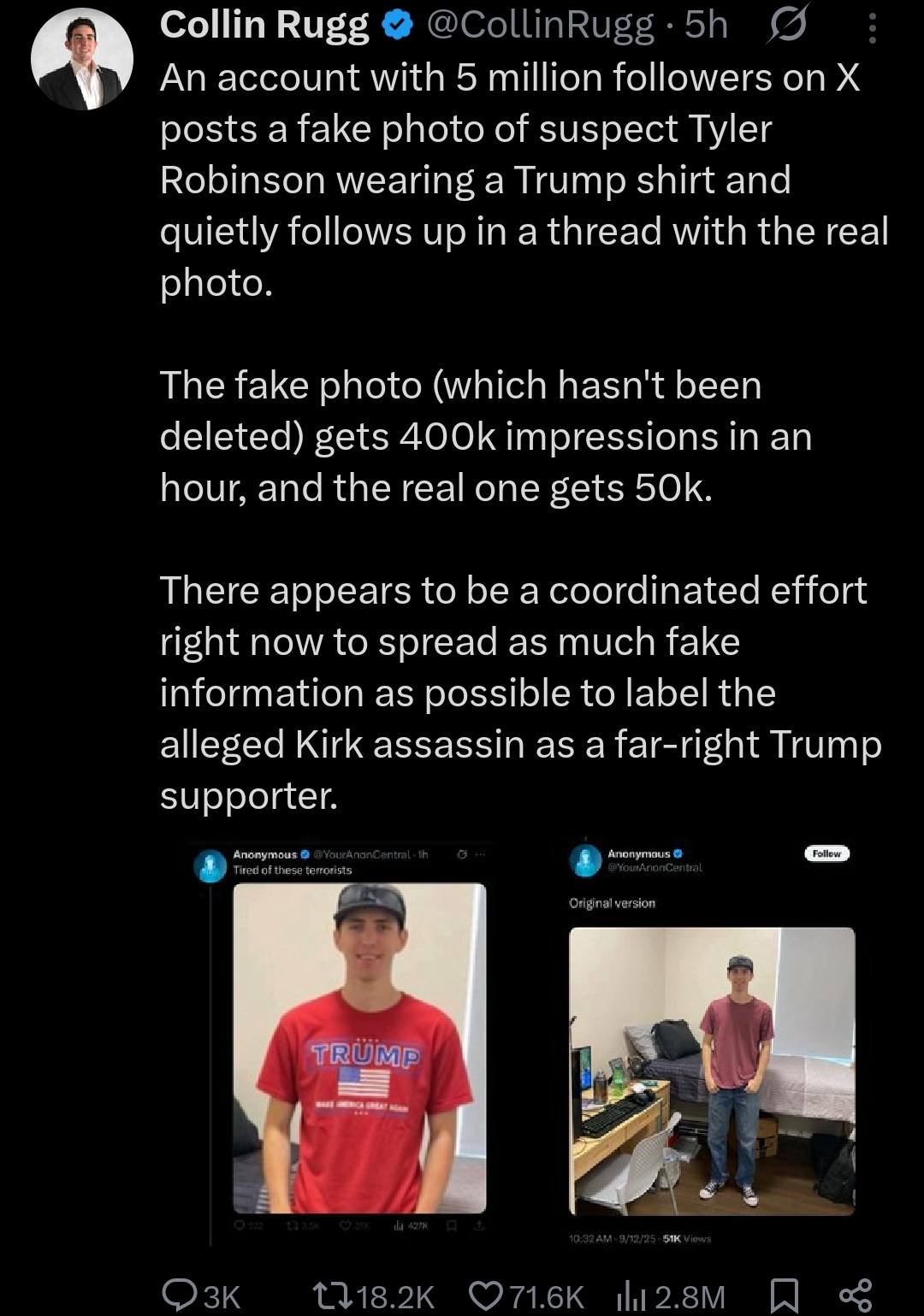Image resolution: width=924 pixels, height=1316 pixels.
Task: Open the Grok icon beside the timestamp
Action: click(785, 27)
